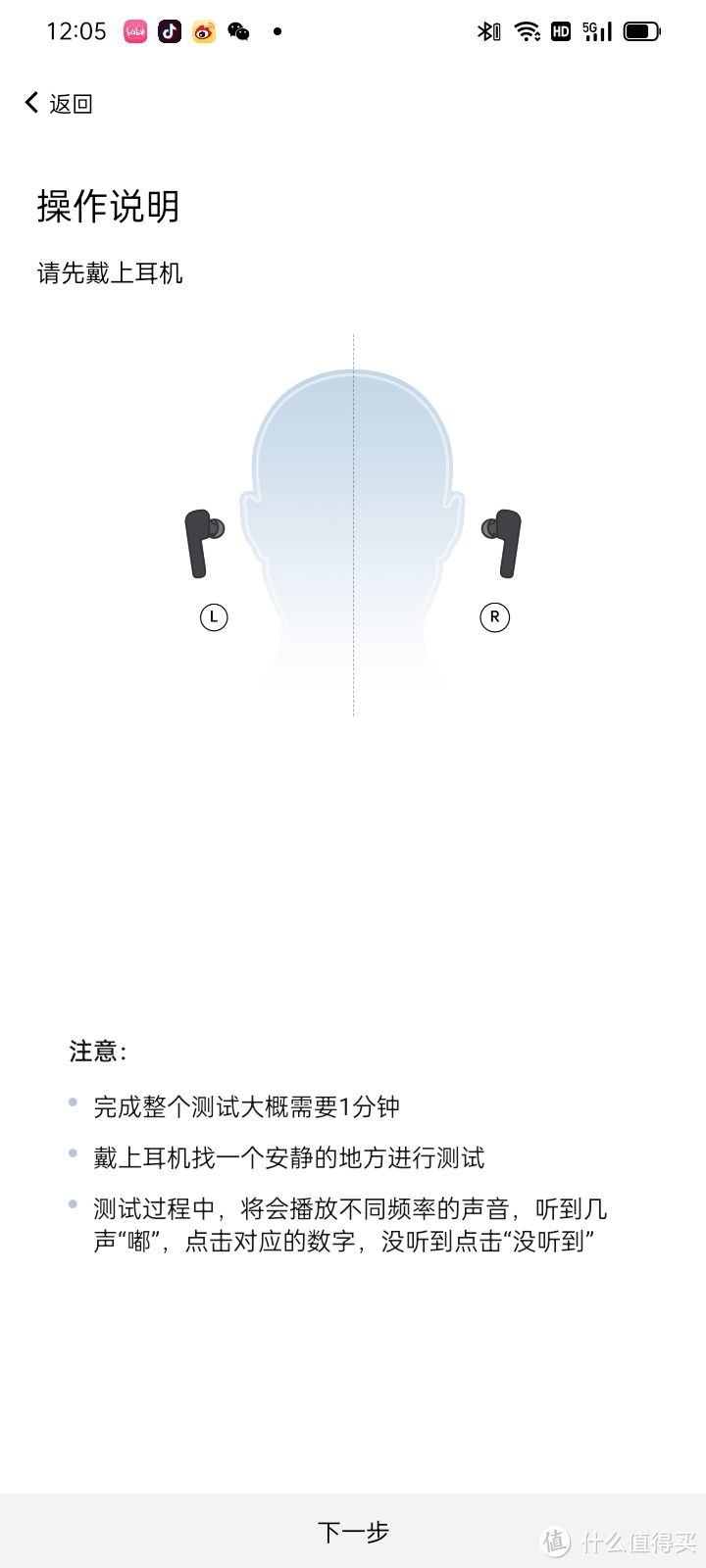Tap the Bluetooth status icon

click(486, 31)
